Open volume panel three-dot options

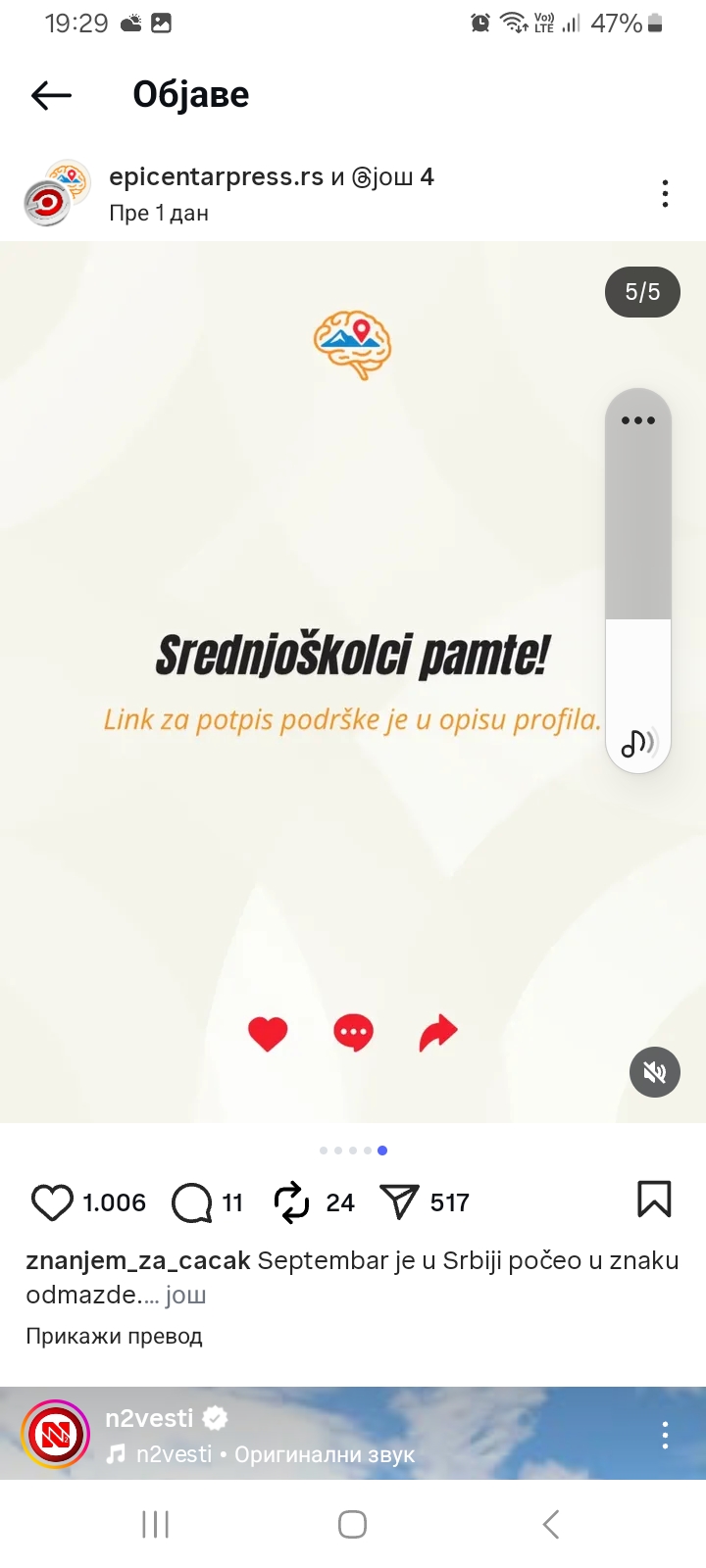(637, 420)
